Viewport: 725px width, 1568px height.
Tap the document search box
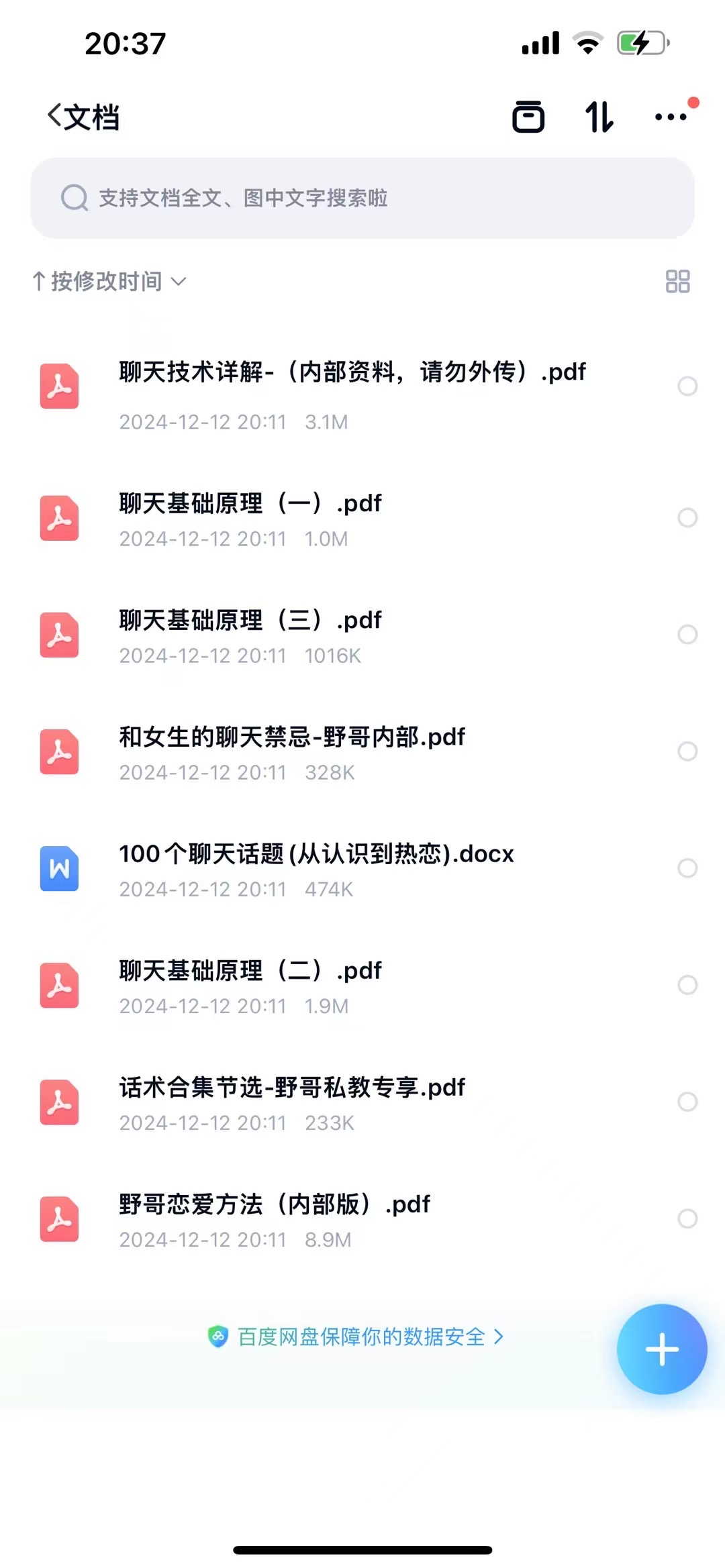tap(362, 198)
